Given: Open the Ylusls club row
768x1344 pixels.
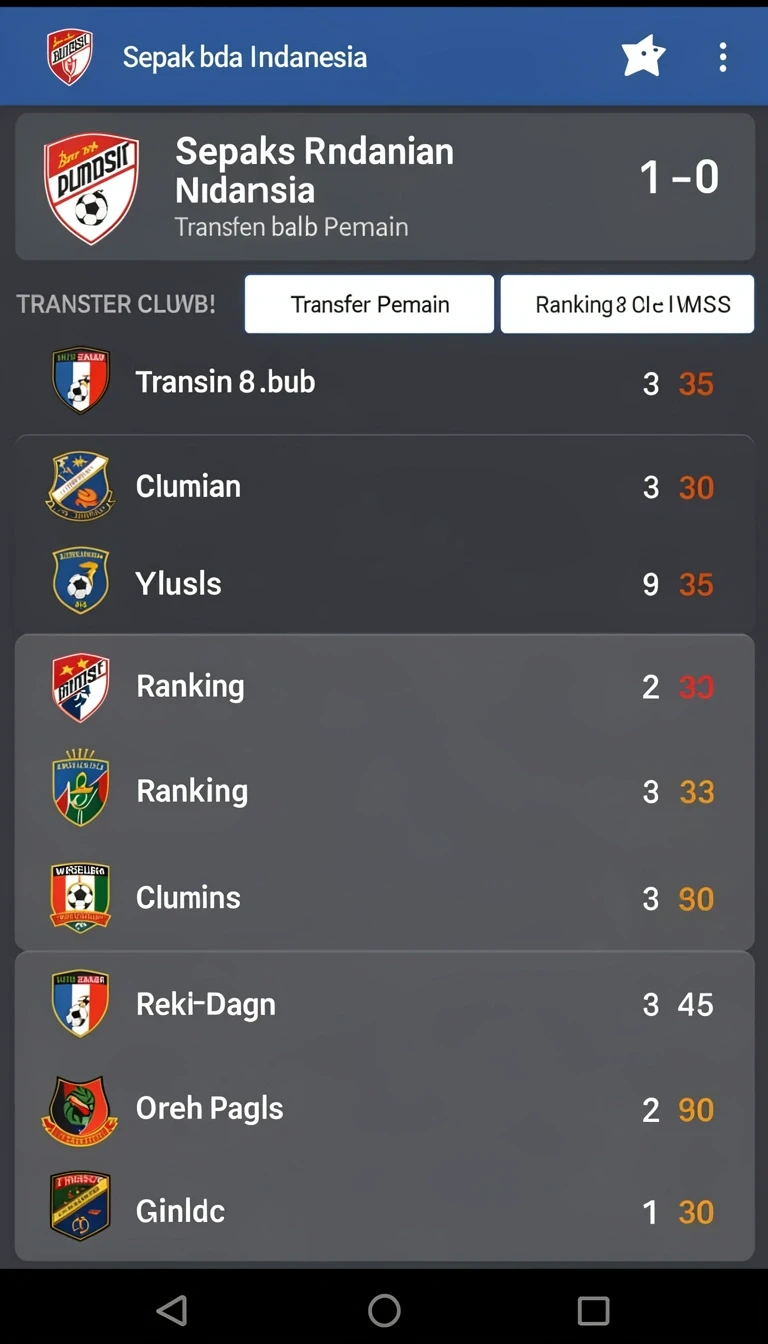Looking at the screenshot, I should [x=385, y=583].
